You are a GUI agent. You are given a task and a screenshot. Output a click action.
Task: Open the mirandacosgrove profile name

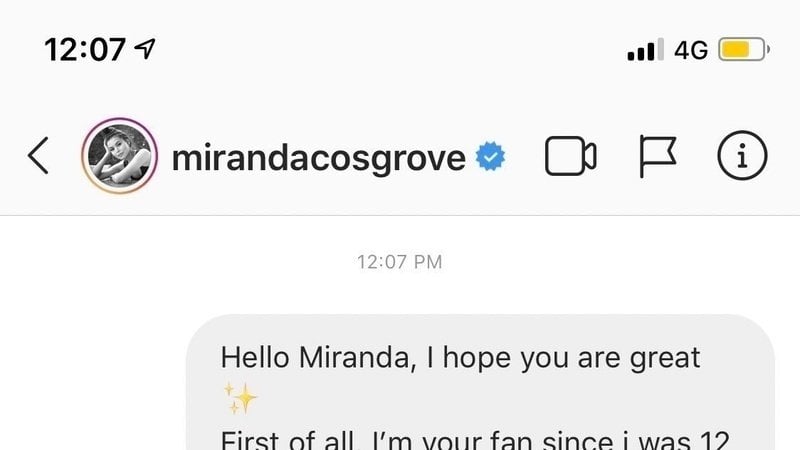318,157
